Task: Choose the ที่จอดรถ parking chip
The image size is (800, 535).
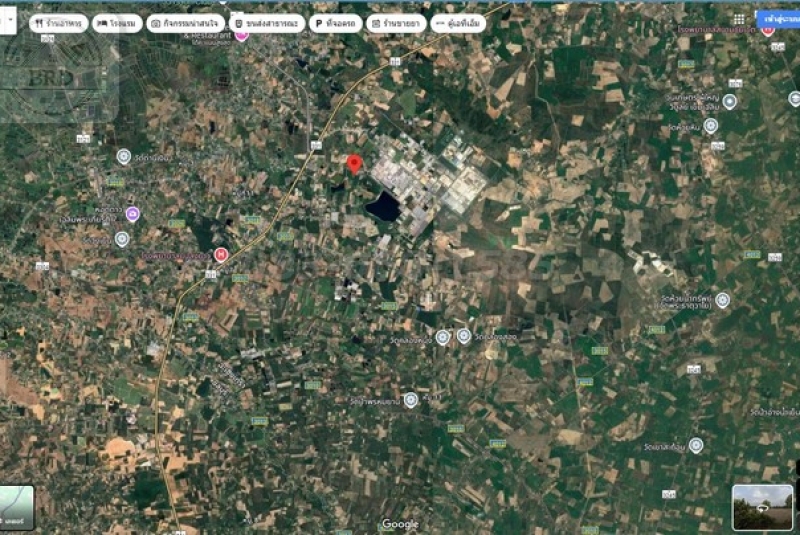Action: tap(335, 23)
